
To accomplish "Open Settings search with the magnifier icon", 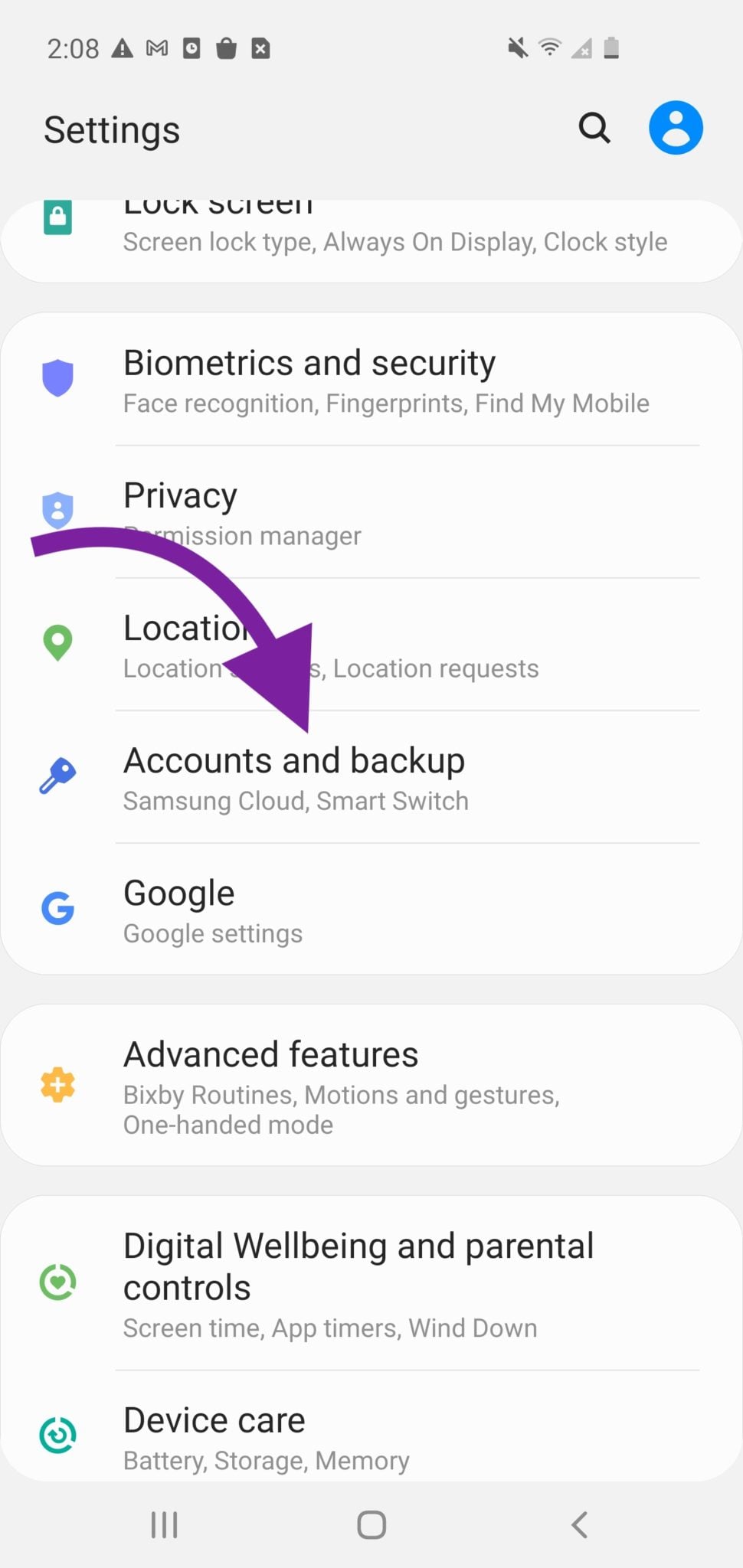I will point(594,128).
